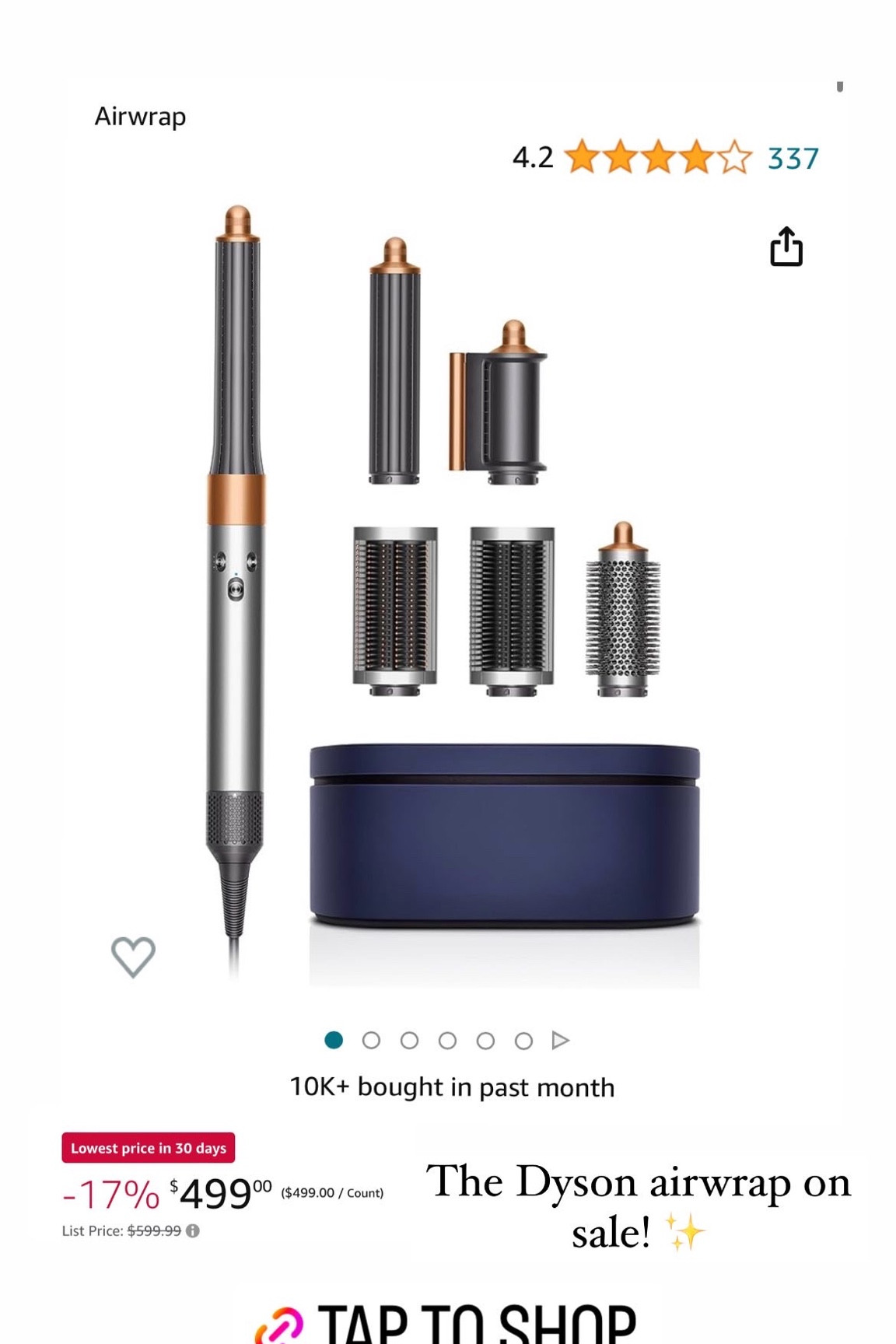This screenshot has height=1344, width=896.
Task: Click the 4.2 rating number
Action: pyautogui.click(x=531, y=161)
